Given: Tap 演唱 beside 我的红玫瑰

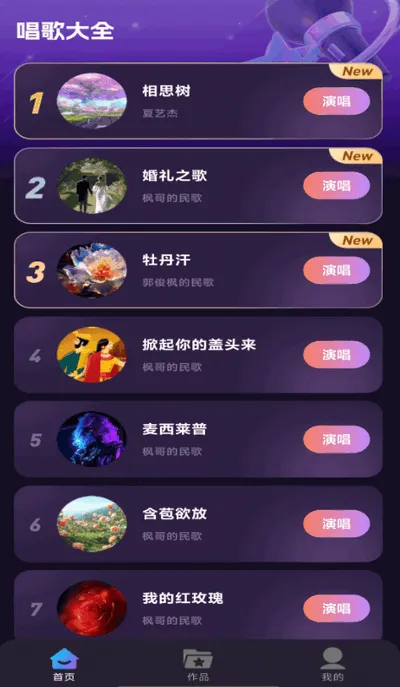Looking at the screenshot, I should [x=336, y=609].
